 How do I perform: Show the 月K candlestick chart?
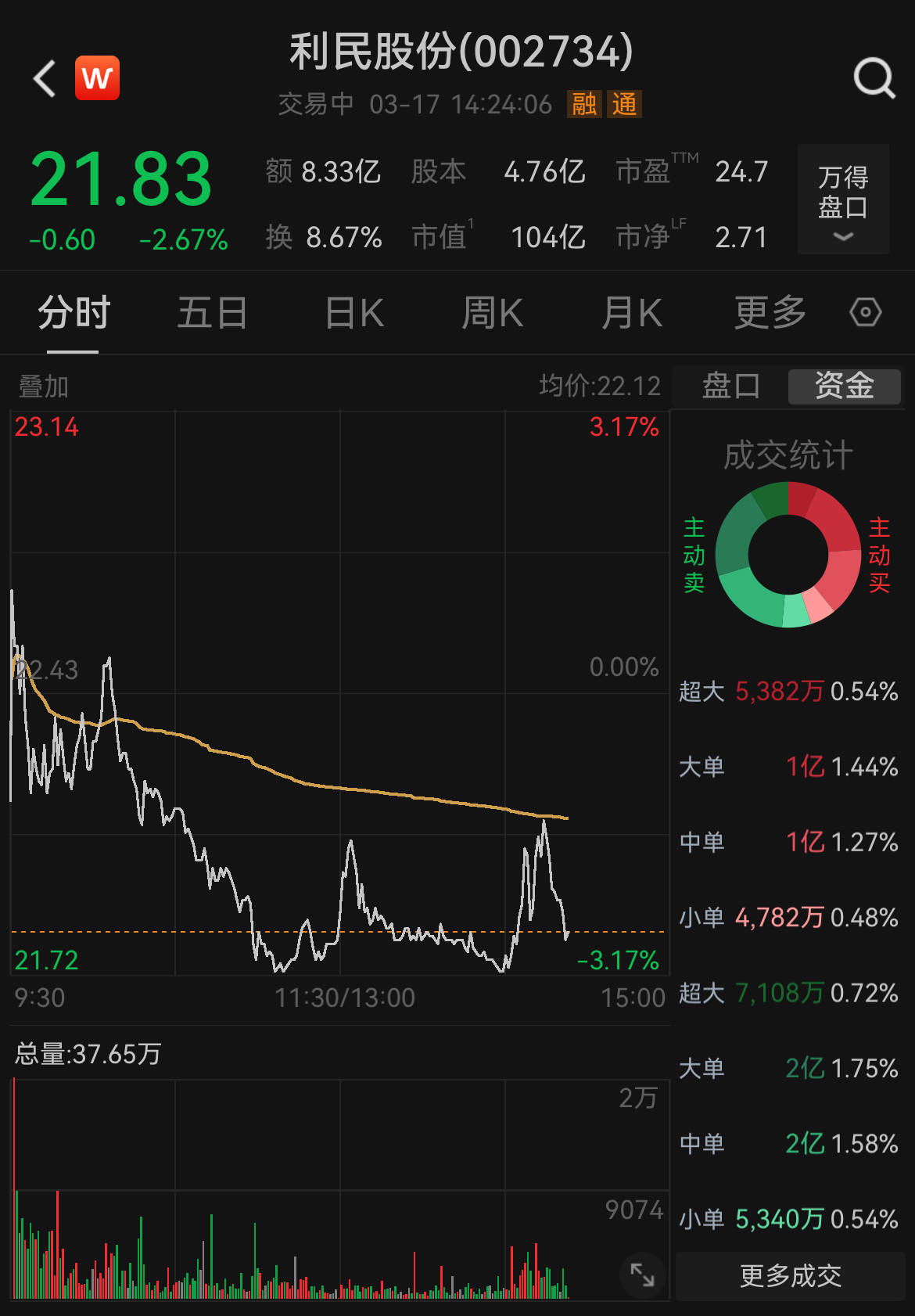click(632, 314)
